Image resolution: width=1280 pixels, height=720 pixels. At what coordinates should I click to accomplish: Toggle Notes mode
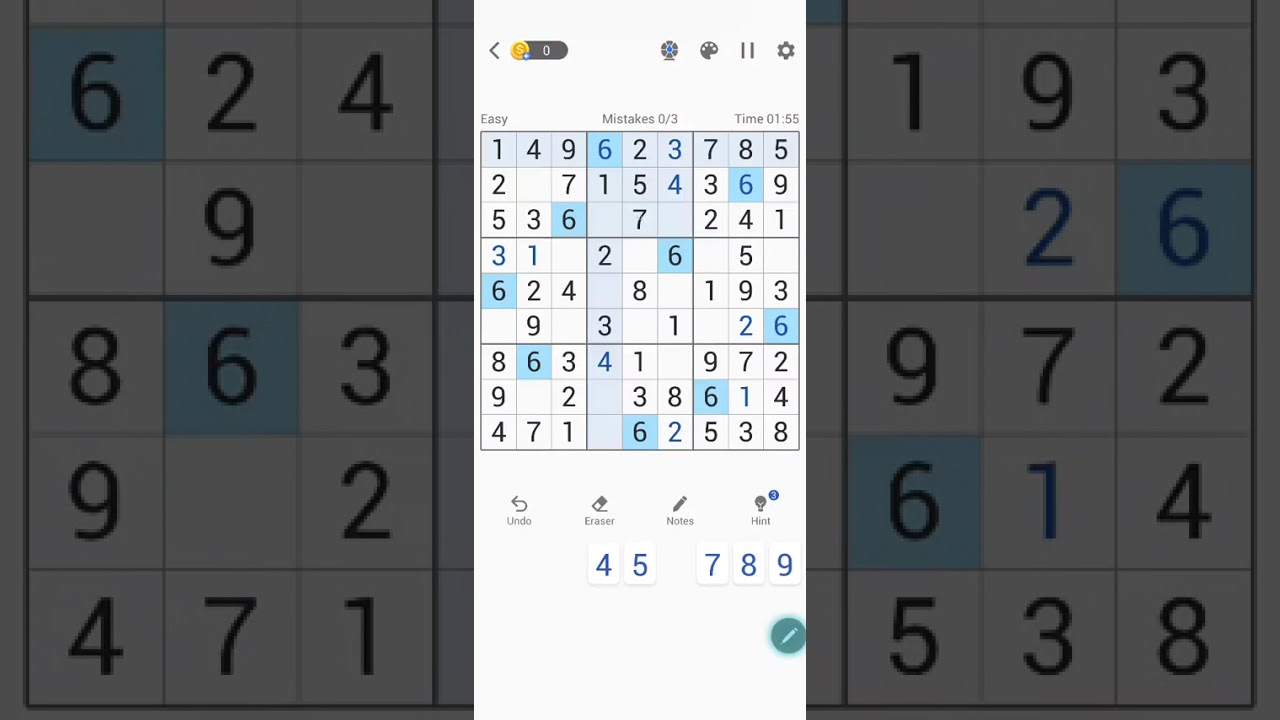[x=680, y=510]
